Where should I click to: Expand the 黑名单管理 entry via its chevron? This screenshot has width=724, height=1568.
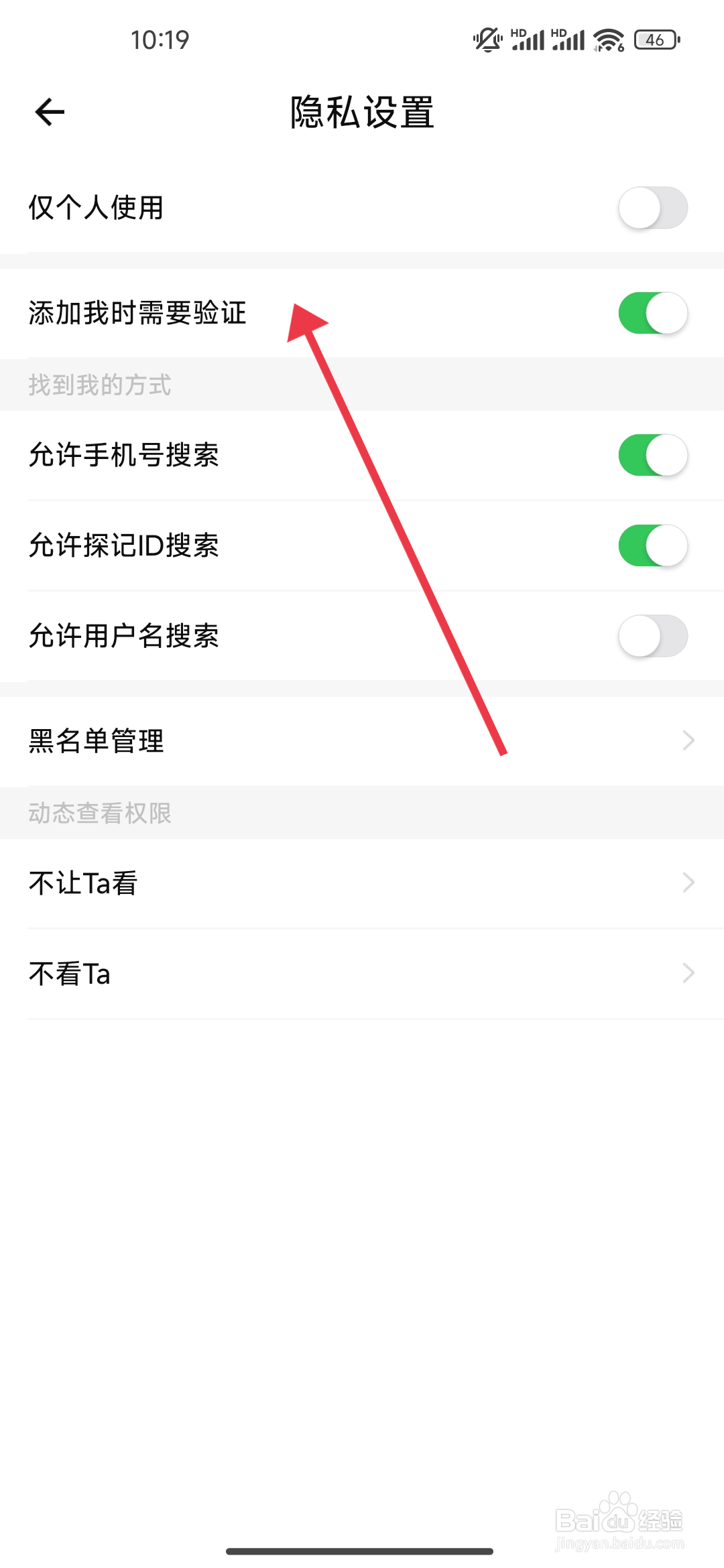687,740
